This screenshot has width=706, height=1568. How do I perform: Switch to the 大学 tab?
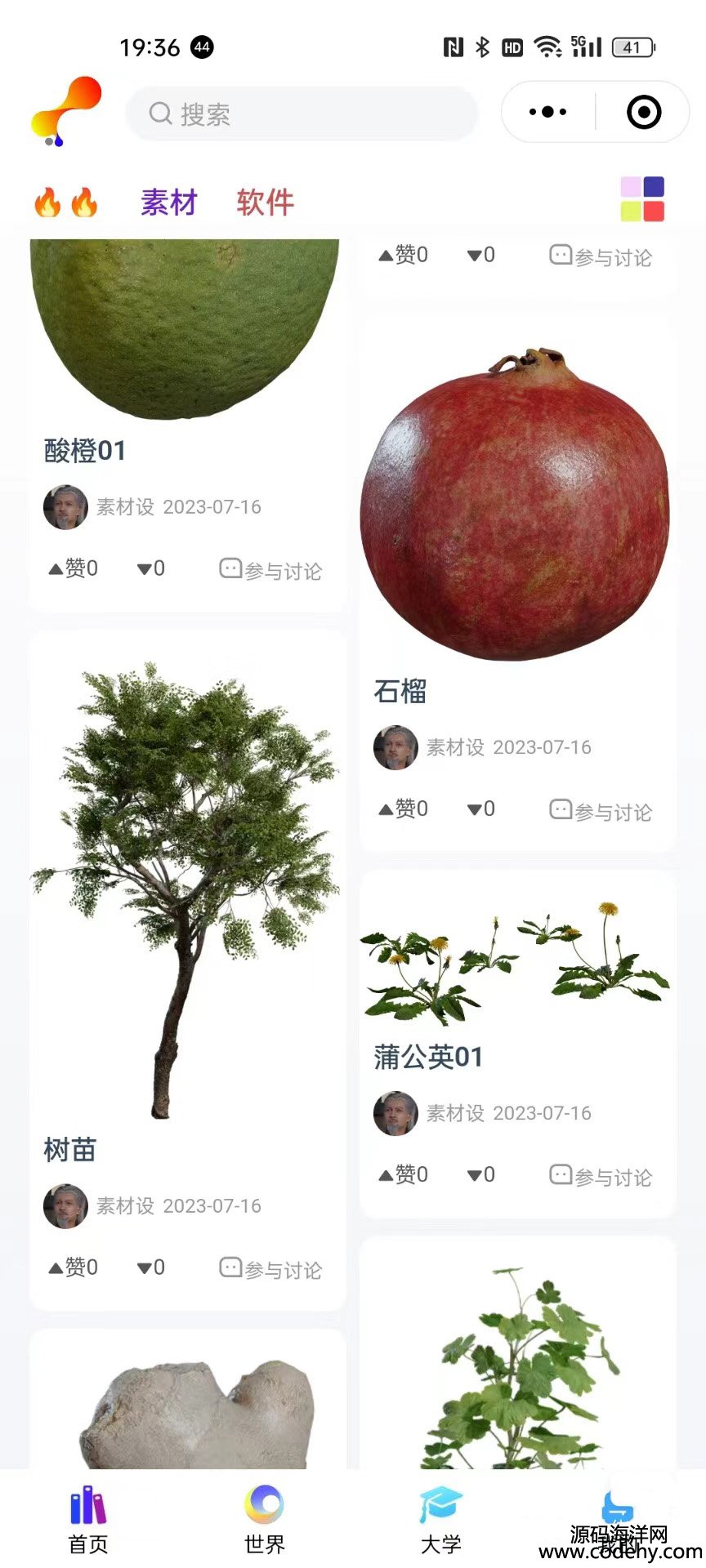pos(440,1518)
